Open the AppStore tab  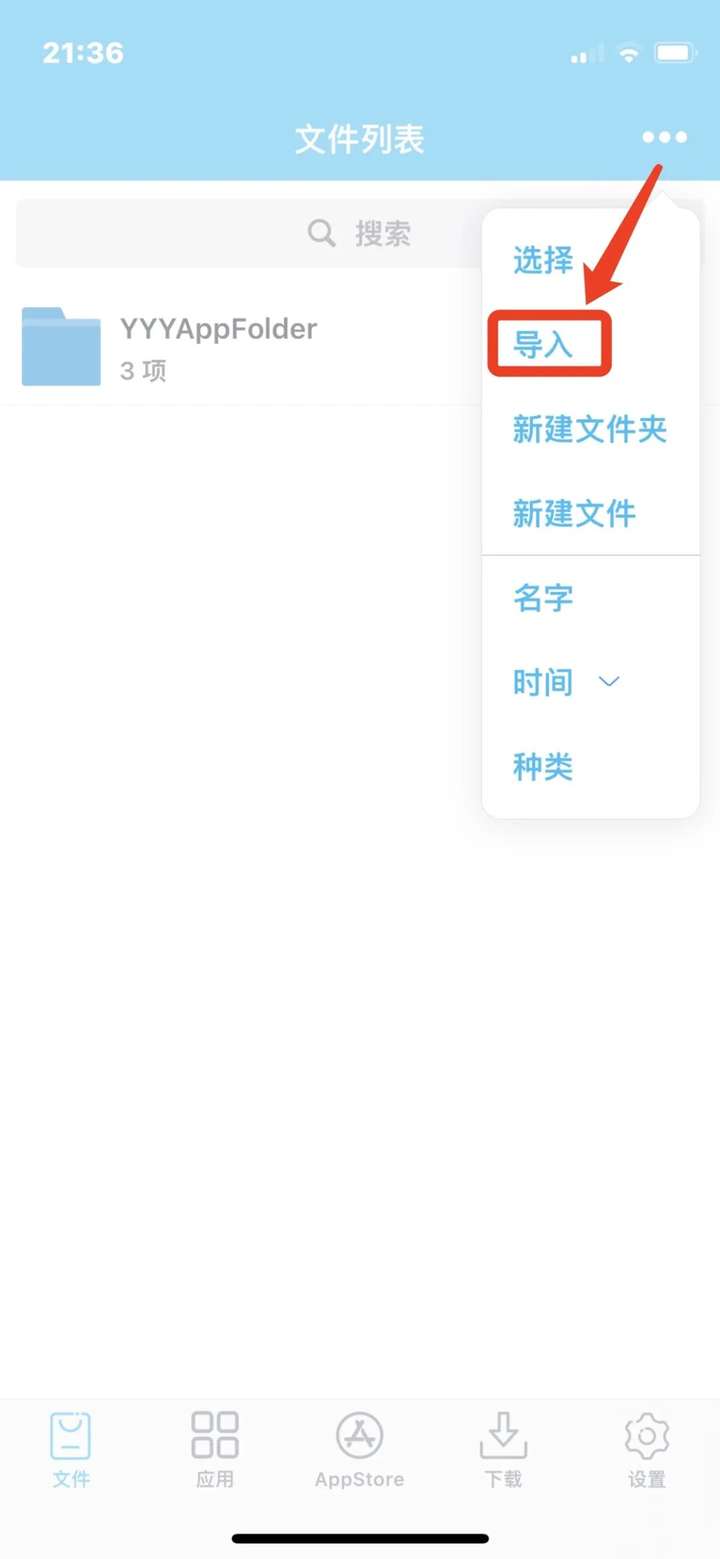359,1450
